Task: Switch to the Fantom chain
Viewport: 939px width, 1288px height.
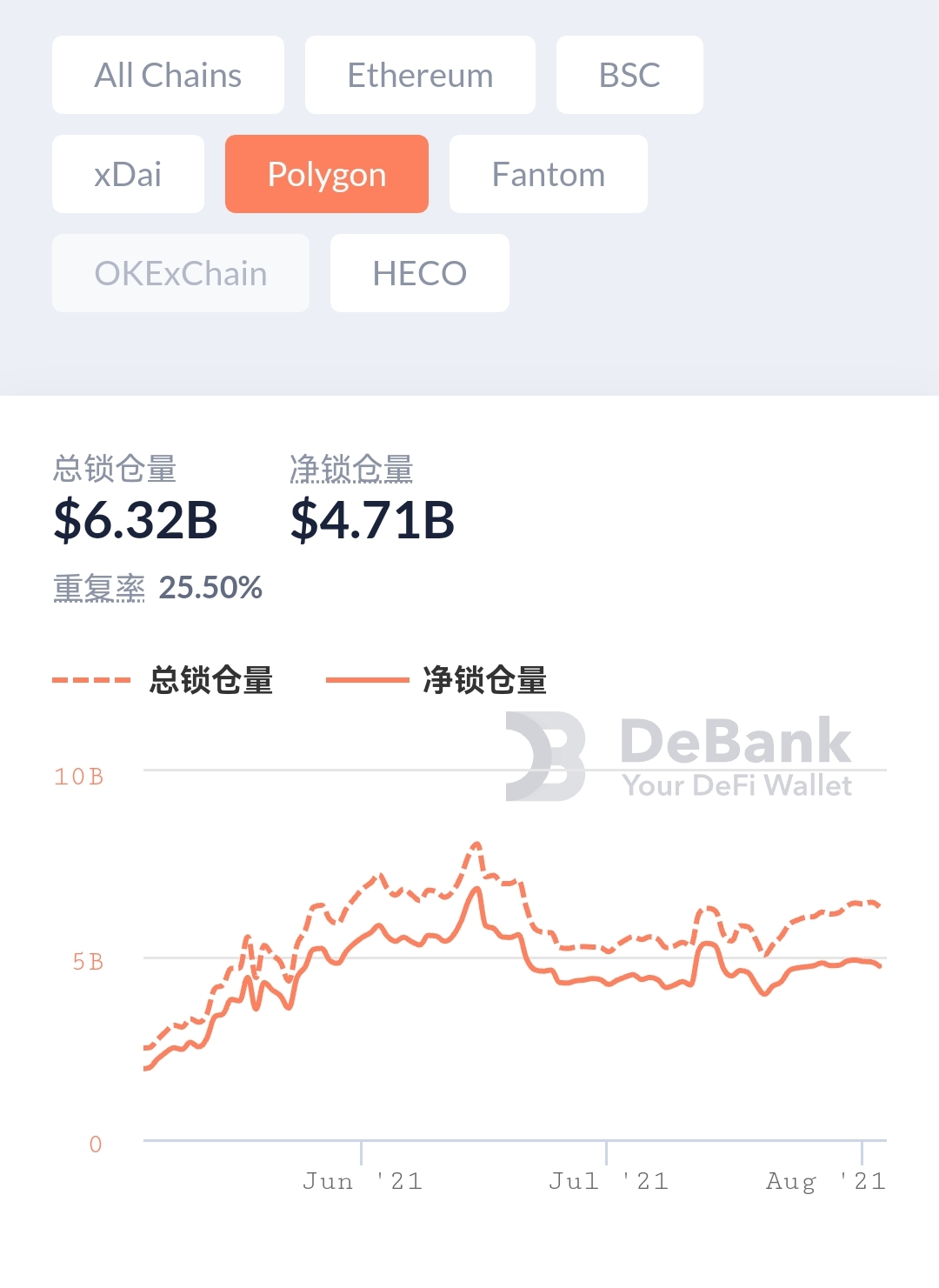Action: click(548, 174)
